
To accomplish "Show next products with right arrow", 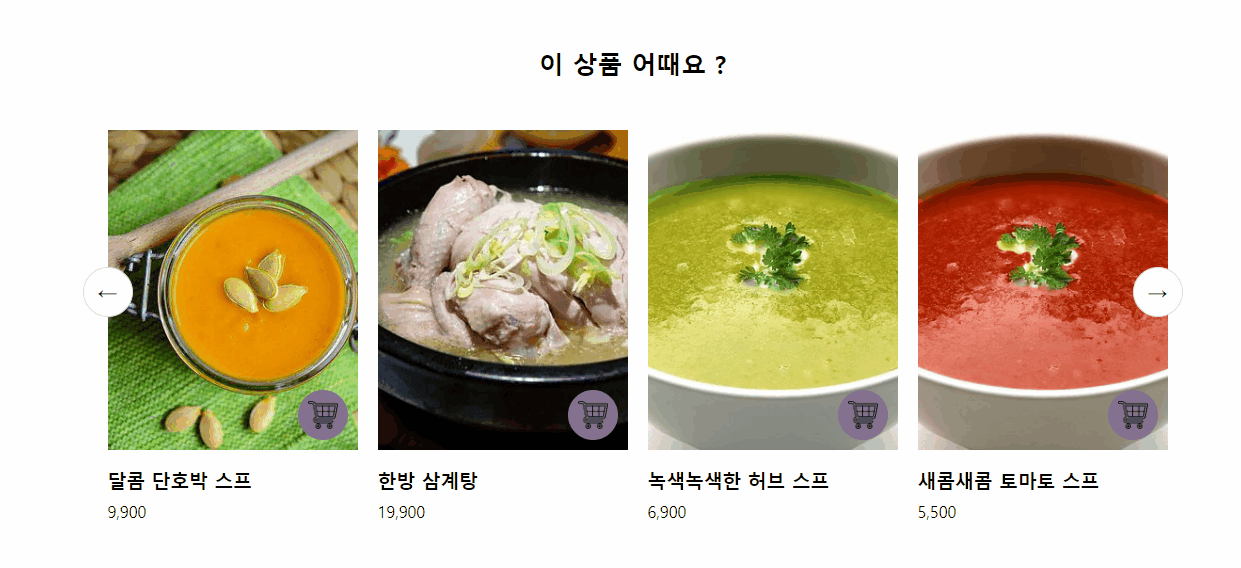I will [1157, 293].
